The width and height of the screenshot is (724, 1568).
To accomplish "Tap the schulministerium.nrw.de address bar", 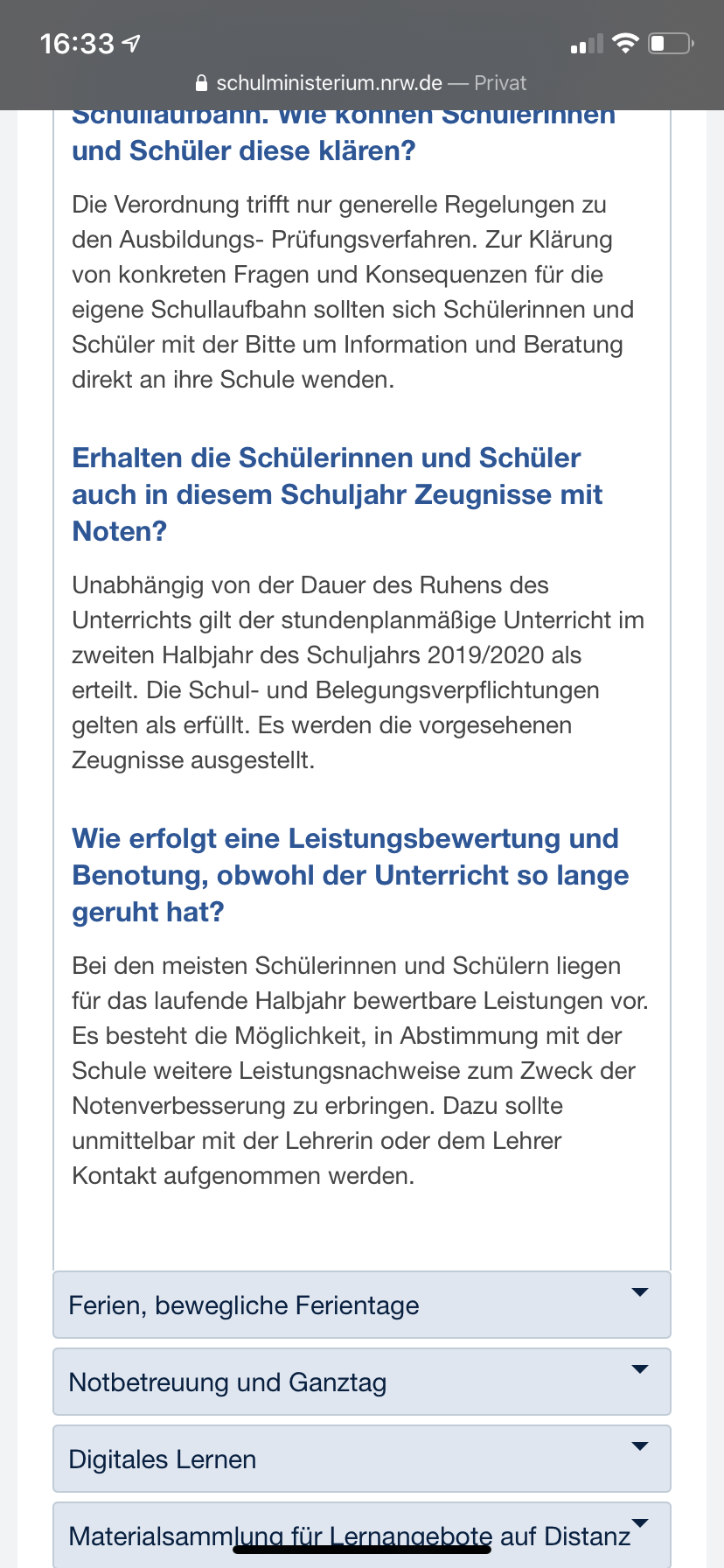I will point(361,83).
